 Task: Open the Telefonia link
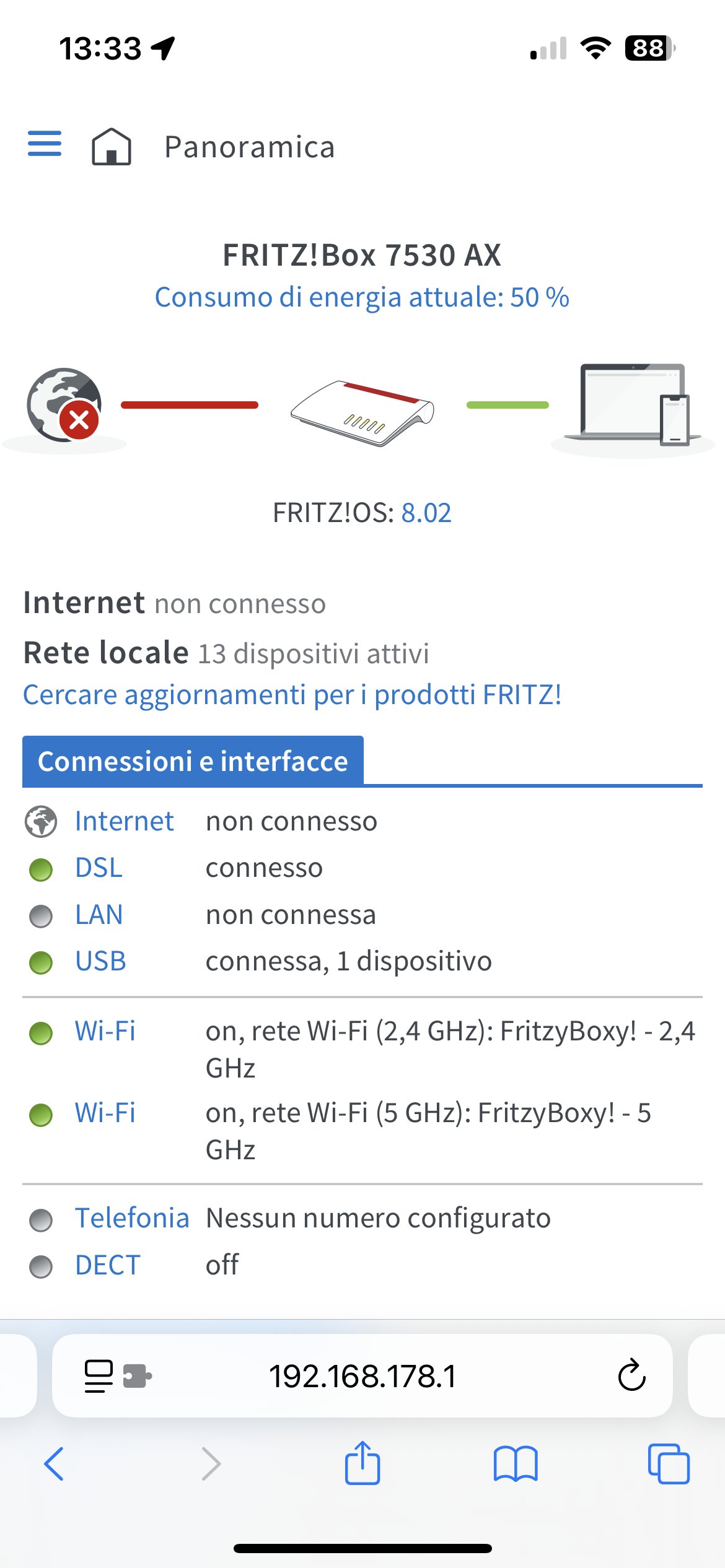pos(132,1218)
